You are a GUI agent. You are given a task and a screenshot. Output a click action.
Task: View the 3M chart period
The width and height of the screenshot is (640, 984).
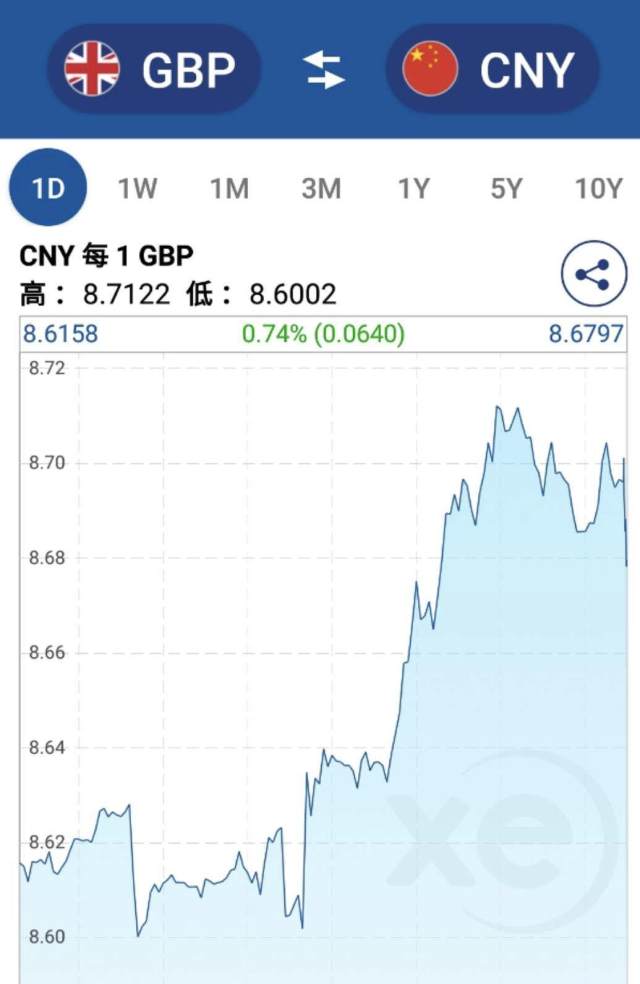click(321, 188)
